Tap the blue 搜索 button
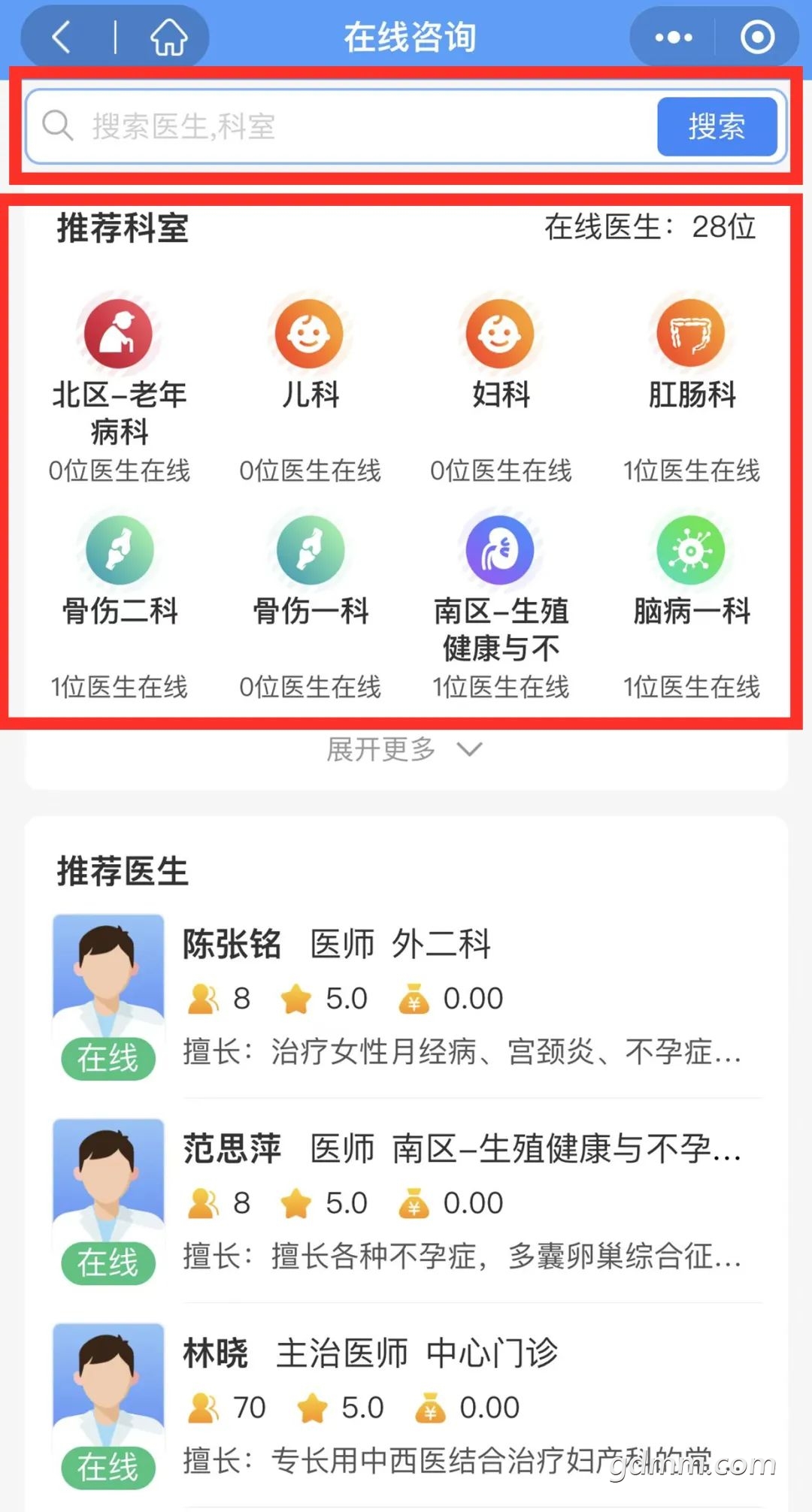This screenshot has width=812, height=1512. tap(717, 126)
